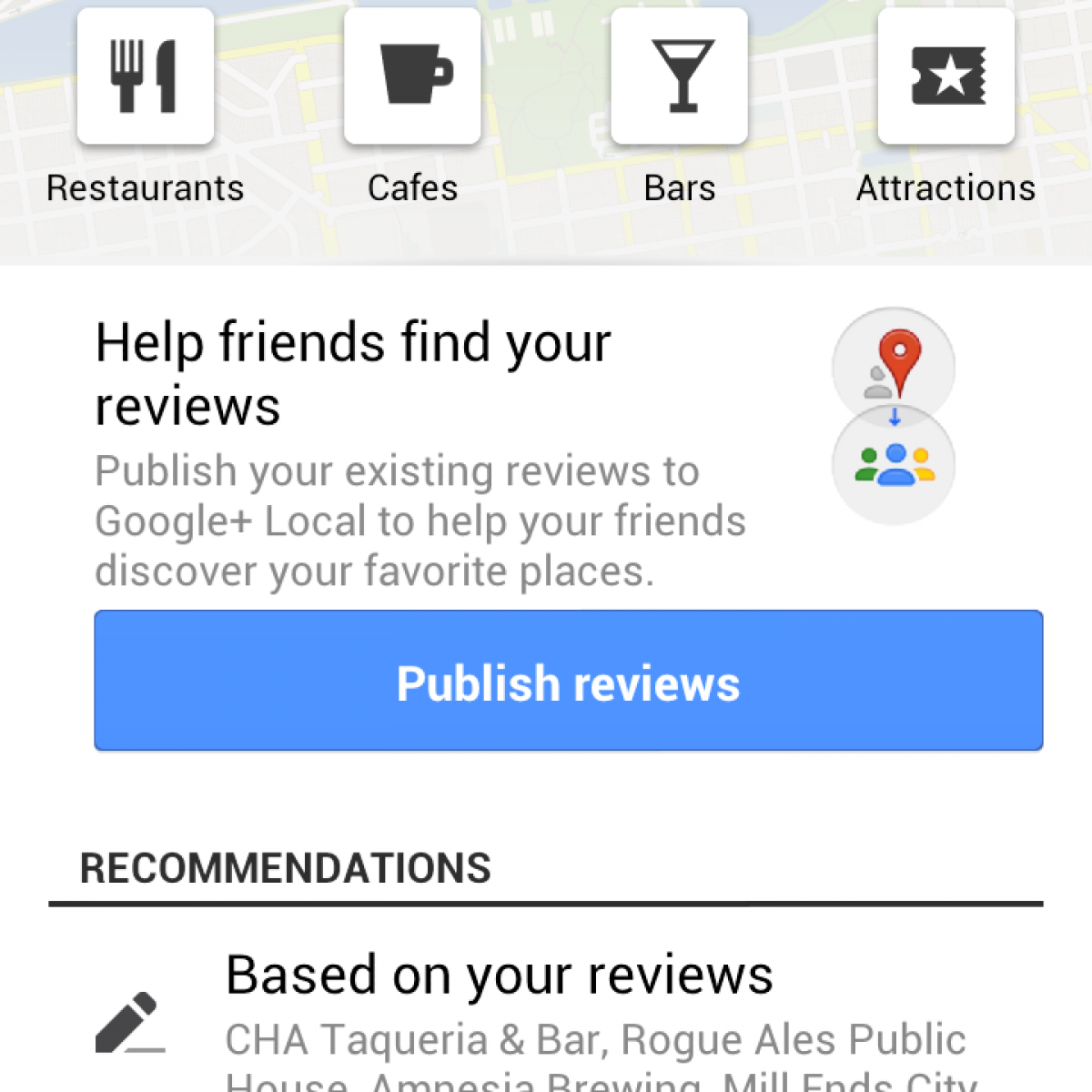Image resolution: width=1092 pixels, height=1092 pixels.
Task: Show local Attractions
Action: (x=946, y=77)
